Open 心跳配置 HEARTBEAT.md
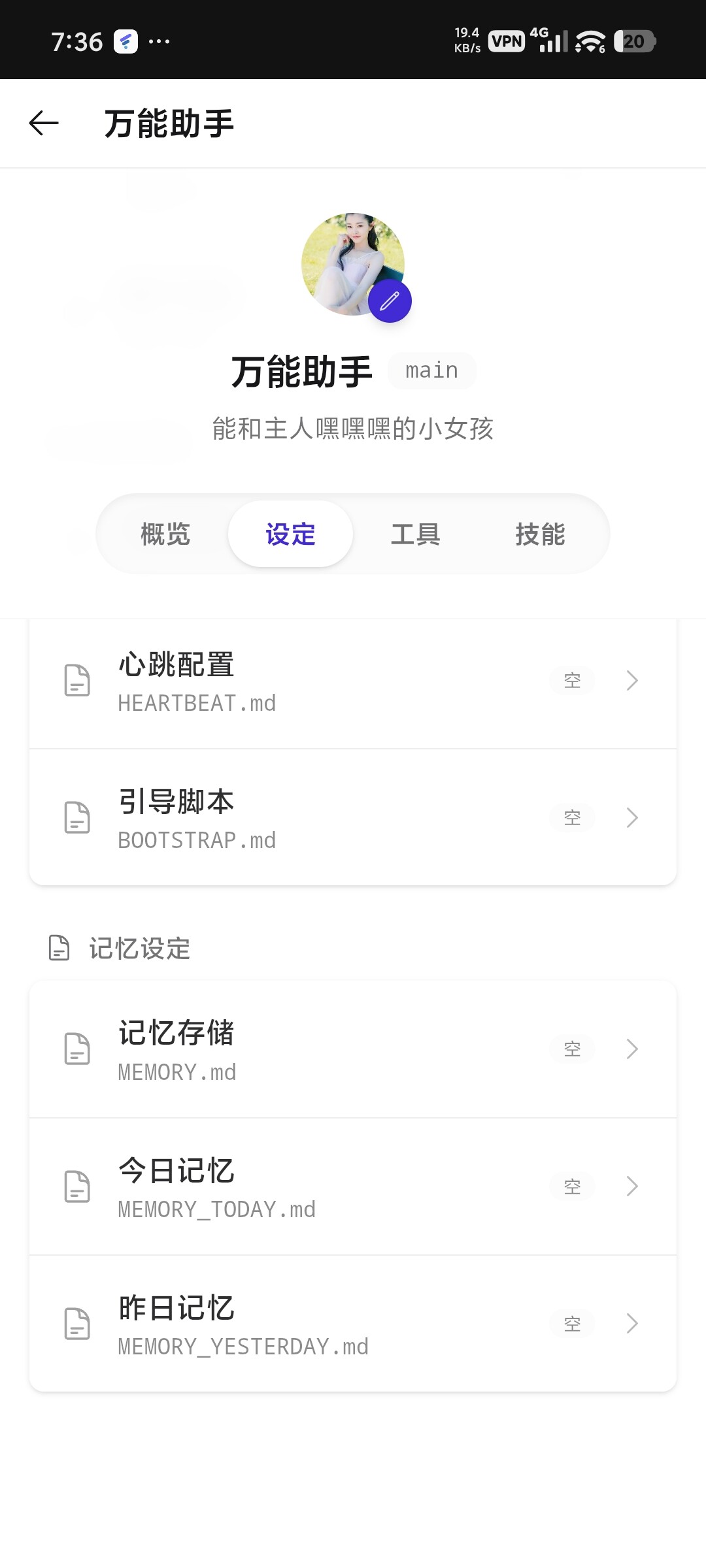Image resolution: width=706 pixels, height=1568 pixels. pyautogui.click(x=353, y=681)
